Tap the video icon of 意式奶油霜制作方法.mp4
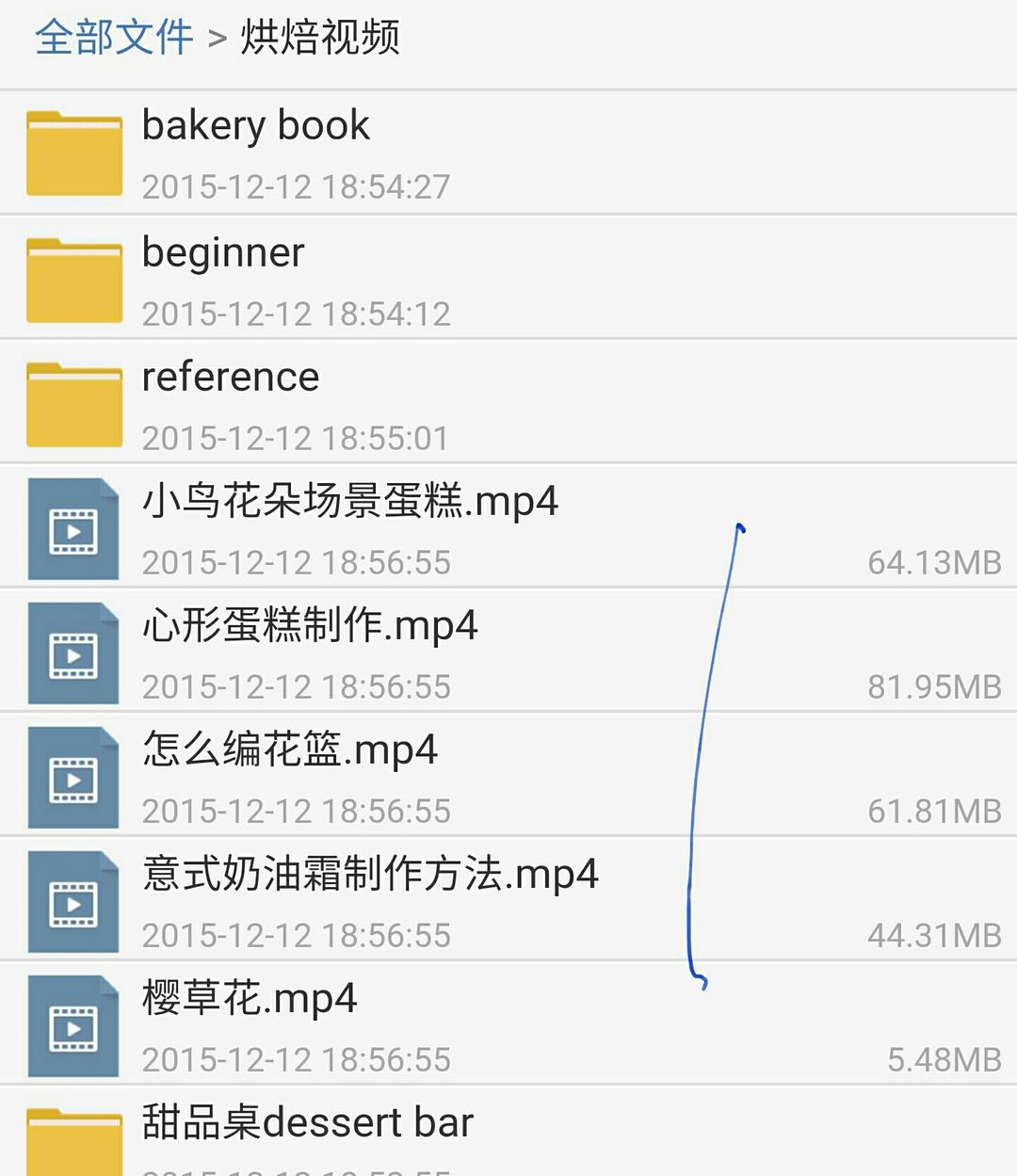The image size is (1017, 1176). tap(73, 900)
